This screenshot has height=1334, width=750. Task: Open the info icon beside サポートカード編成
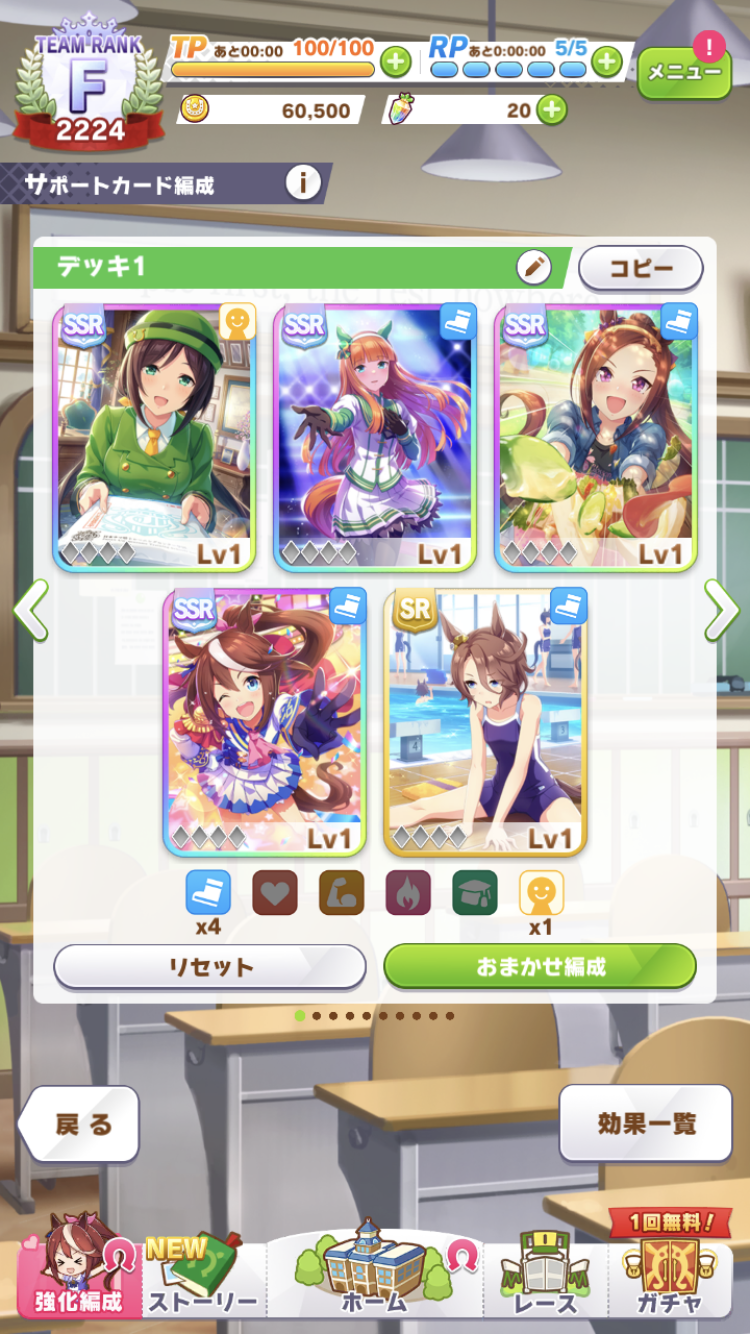tap(302, 184)
